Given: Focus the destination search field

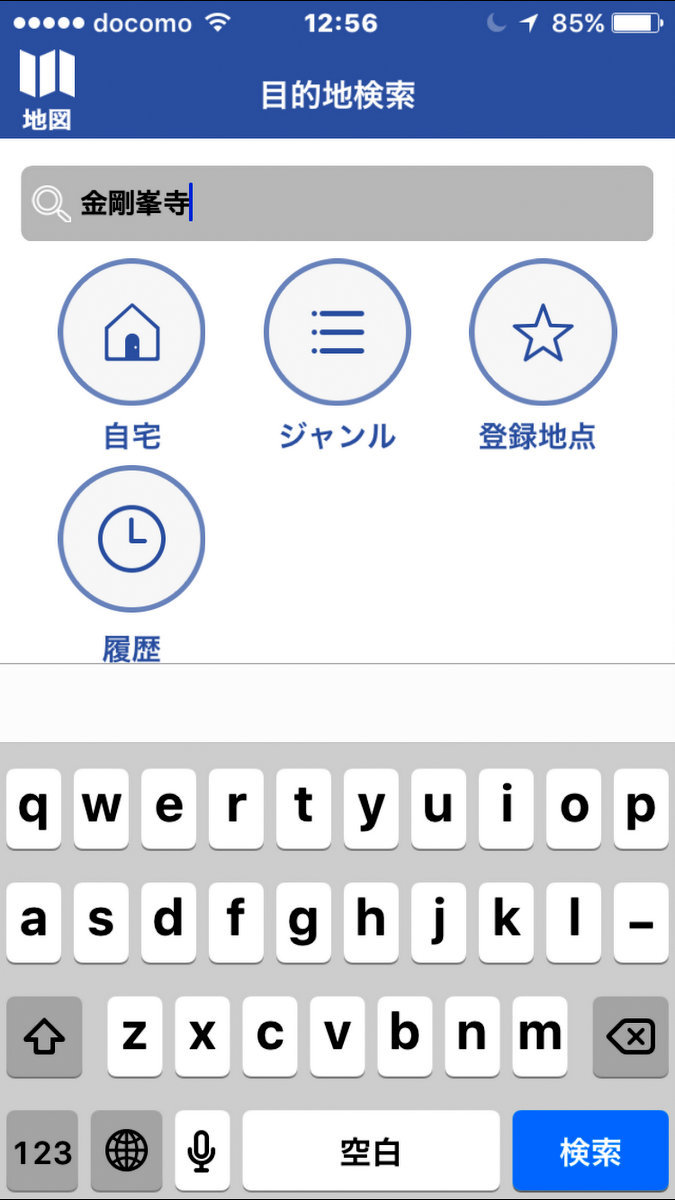Looking at the screenshot, I should [337, 203].
